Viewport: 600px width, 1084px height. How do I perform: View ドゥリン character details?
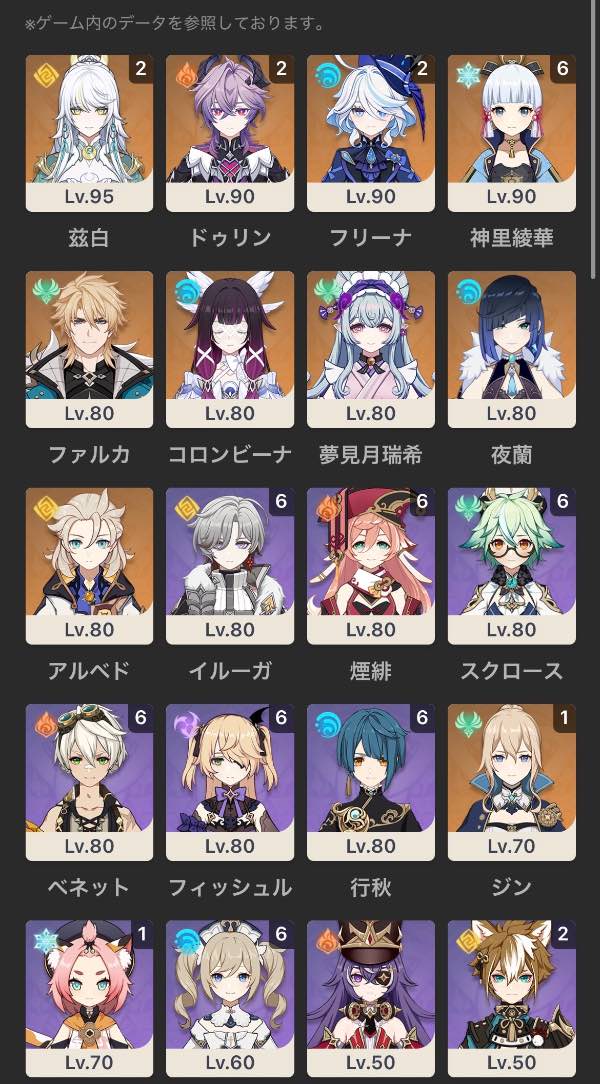point(230,133)
